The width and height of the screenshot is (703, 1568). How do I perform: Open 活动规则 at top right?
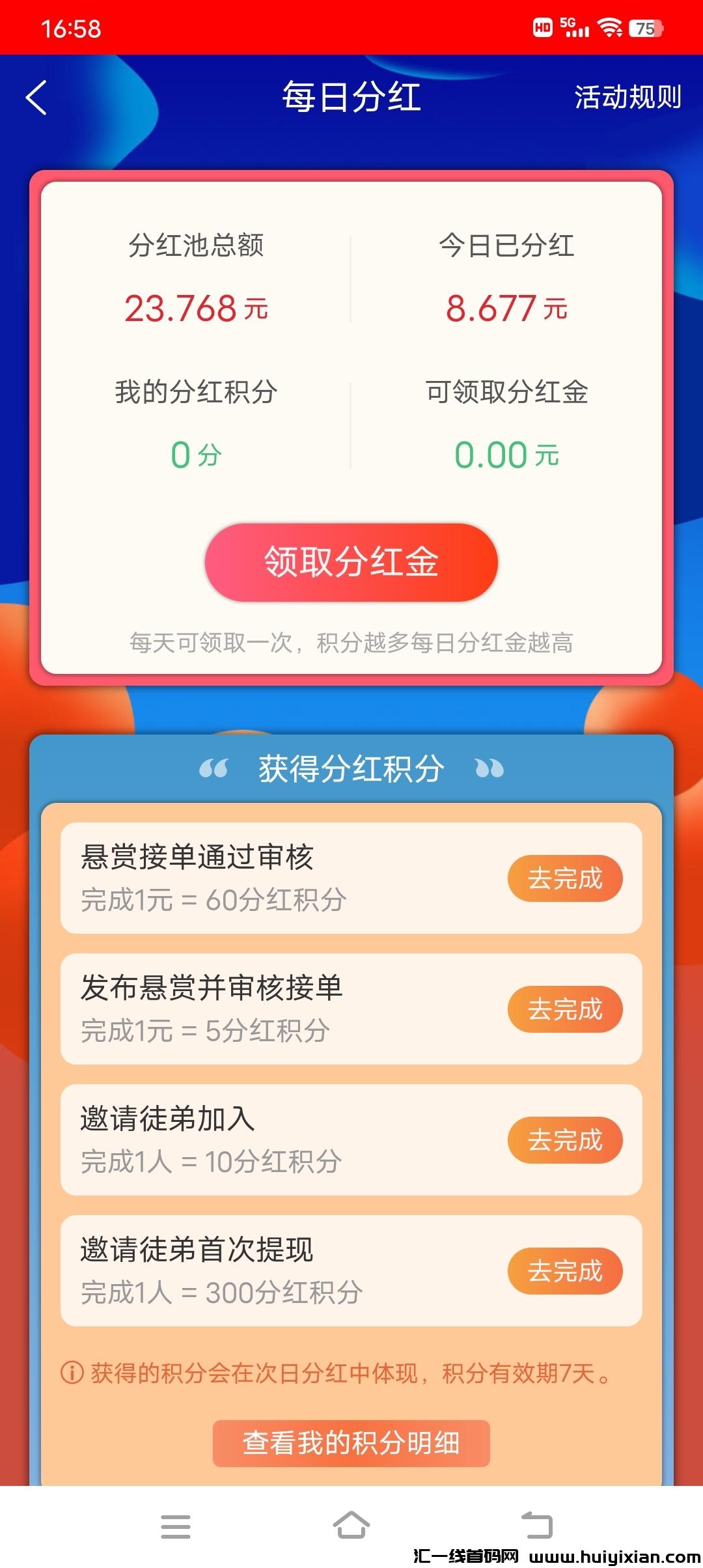tap(627, 98)
